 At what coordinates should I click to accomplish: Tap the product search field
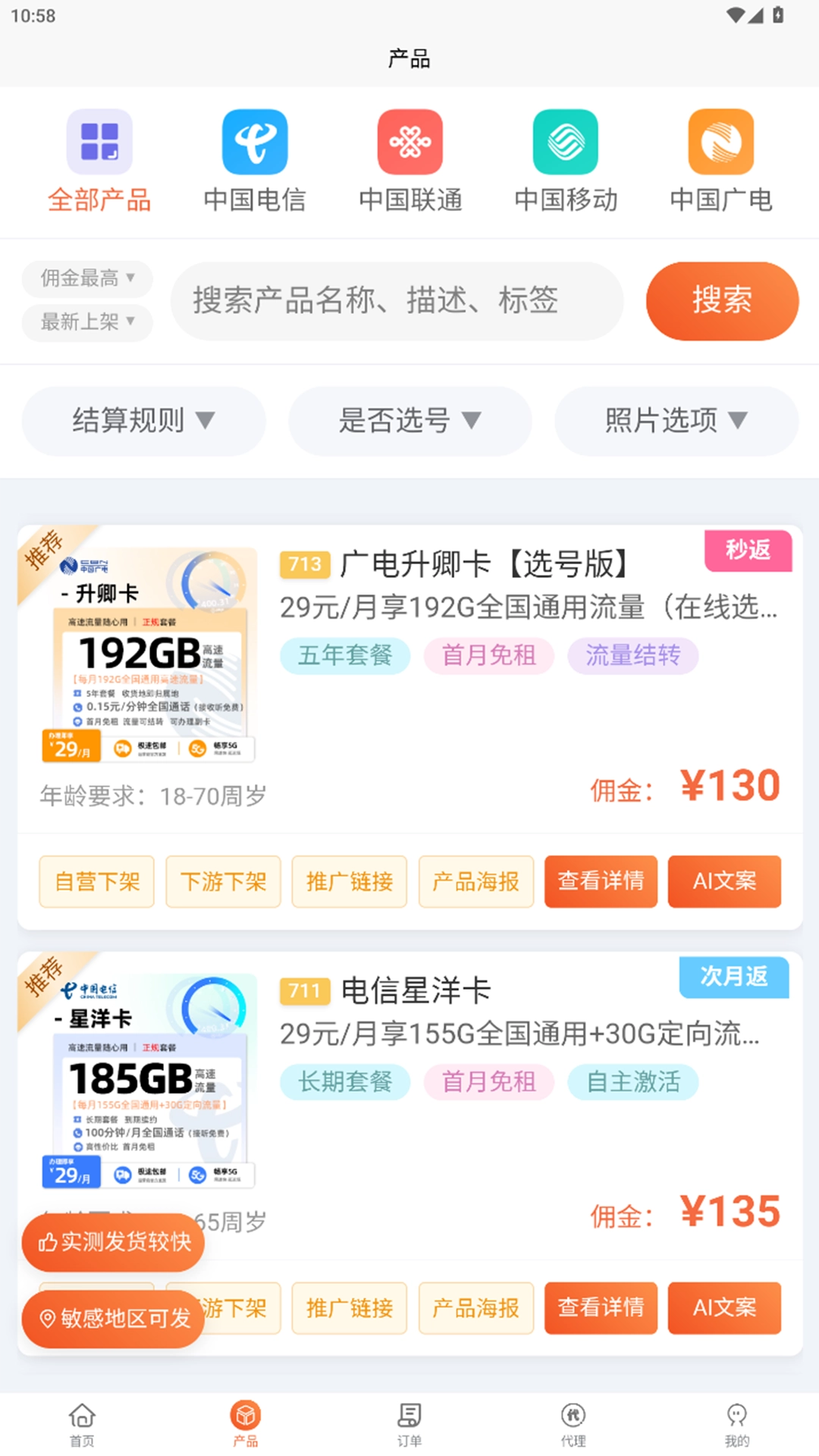(397, 301)
